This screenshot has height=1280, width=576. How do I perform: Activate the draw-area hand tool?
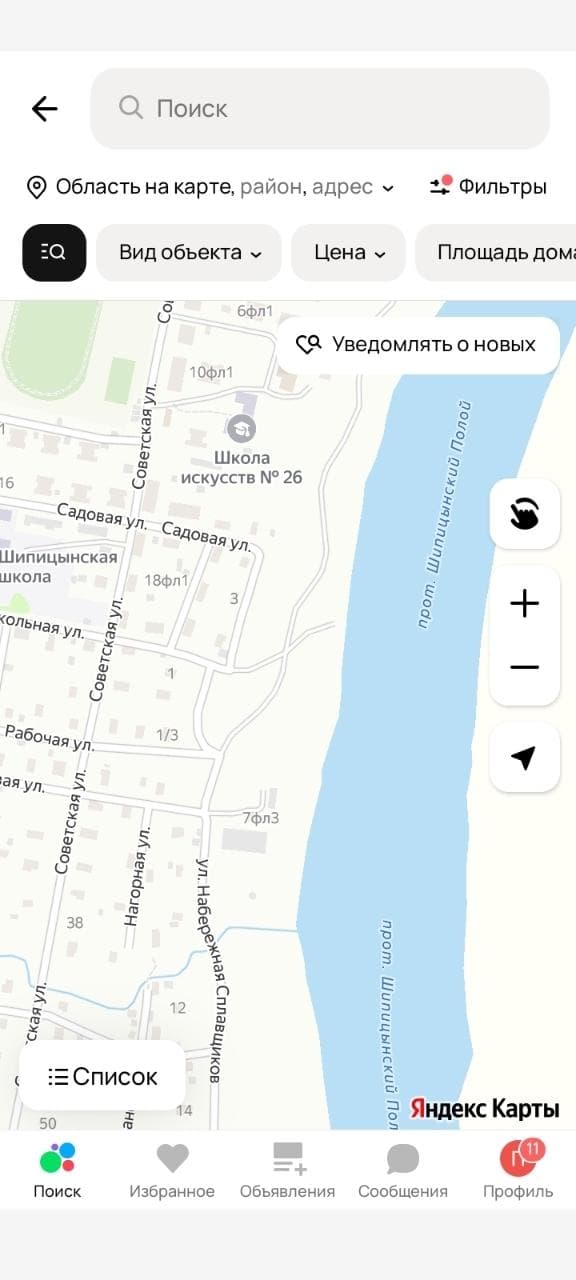524,514
